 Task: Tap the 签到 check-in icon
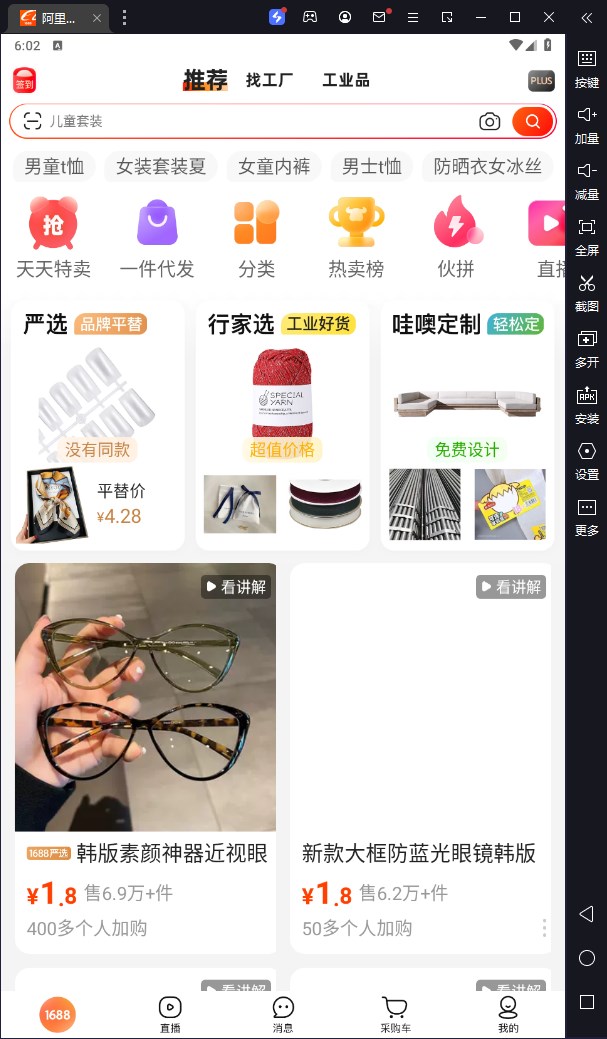tap(24, 81)
